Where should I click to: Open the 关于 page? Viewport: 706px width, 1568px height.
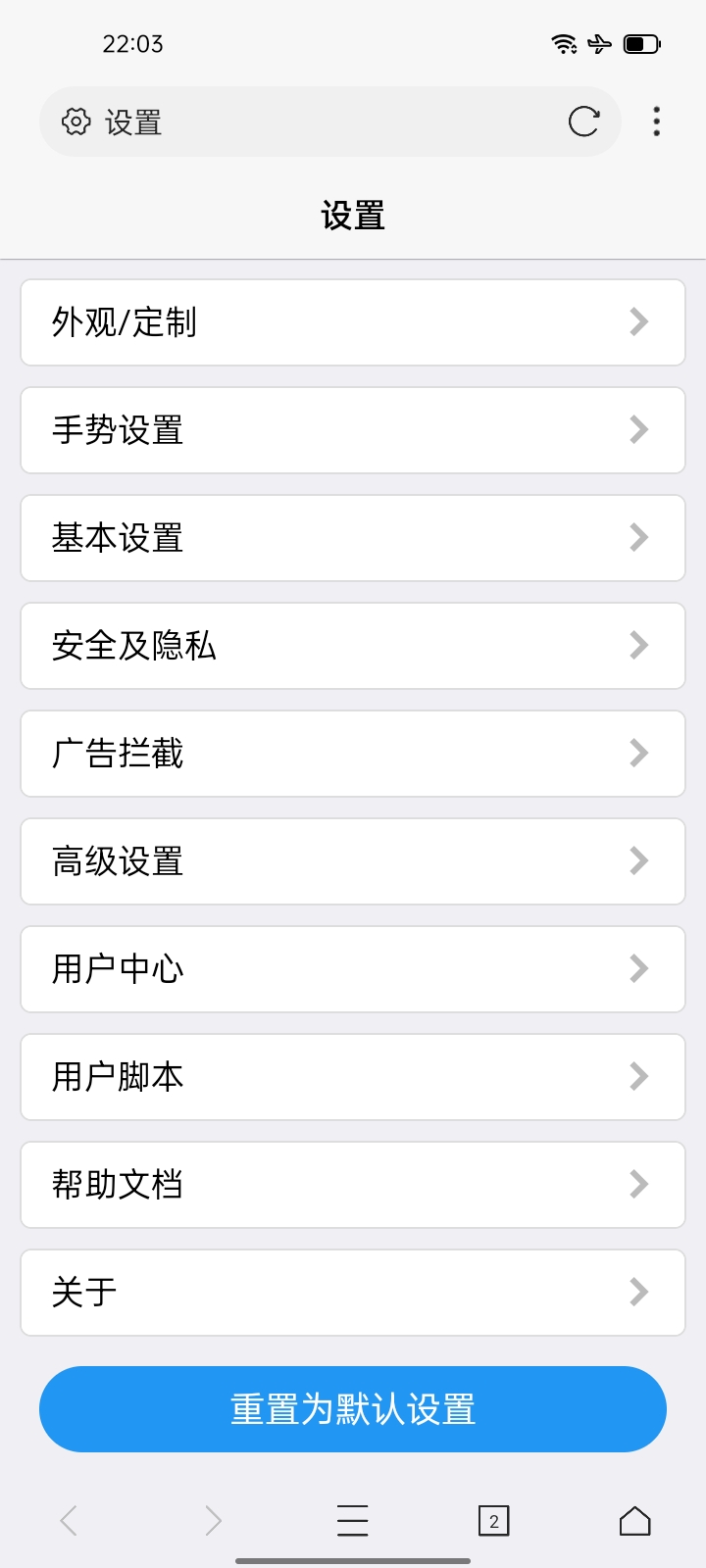click(353, 1293)
